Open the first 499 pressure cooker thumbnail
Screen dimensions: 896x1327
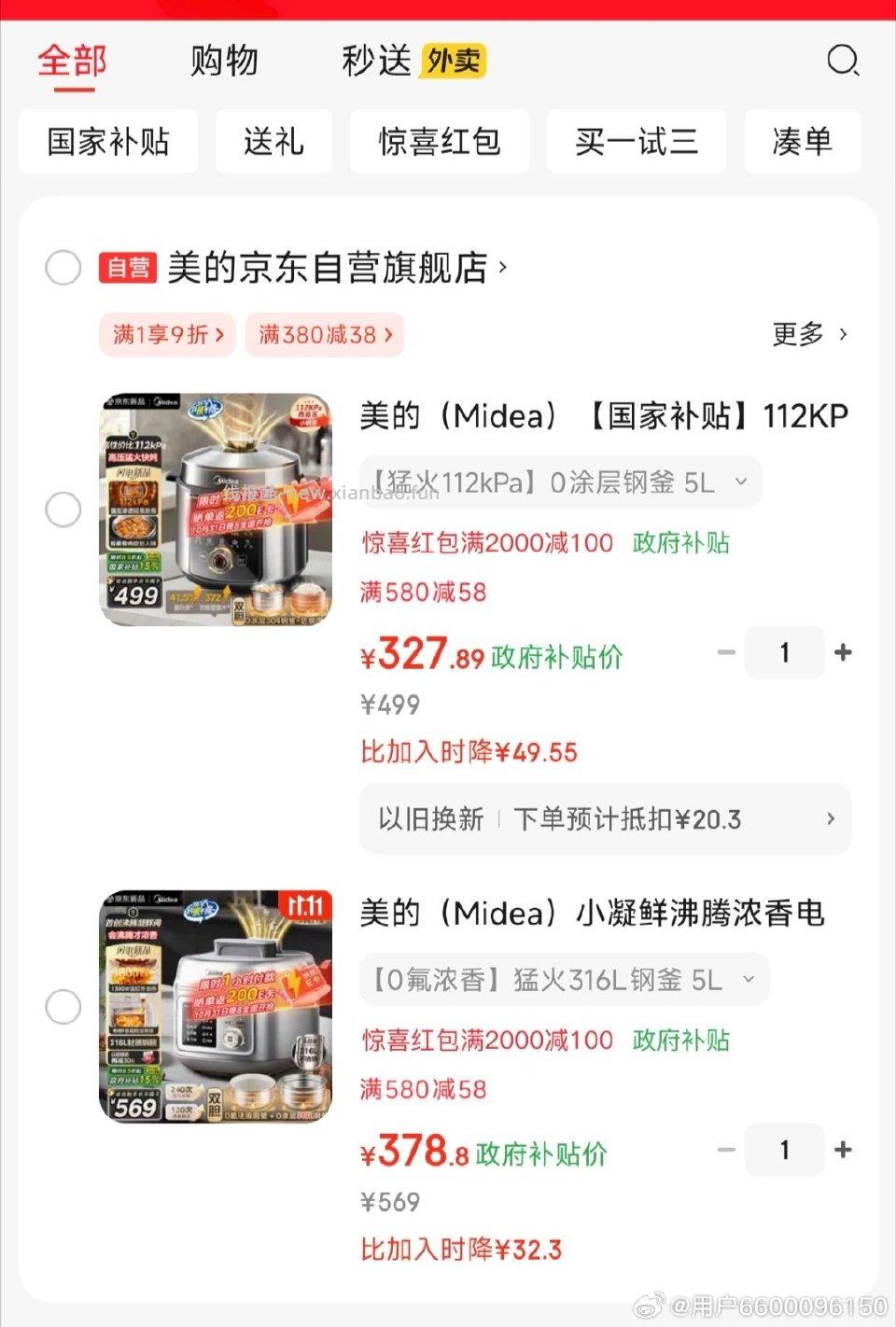[217, 510]
